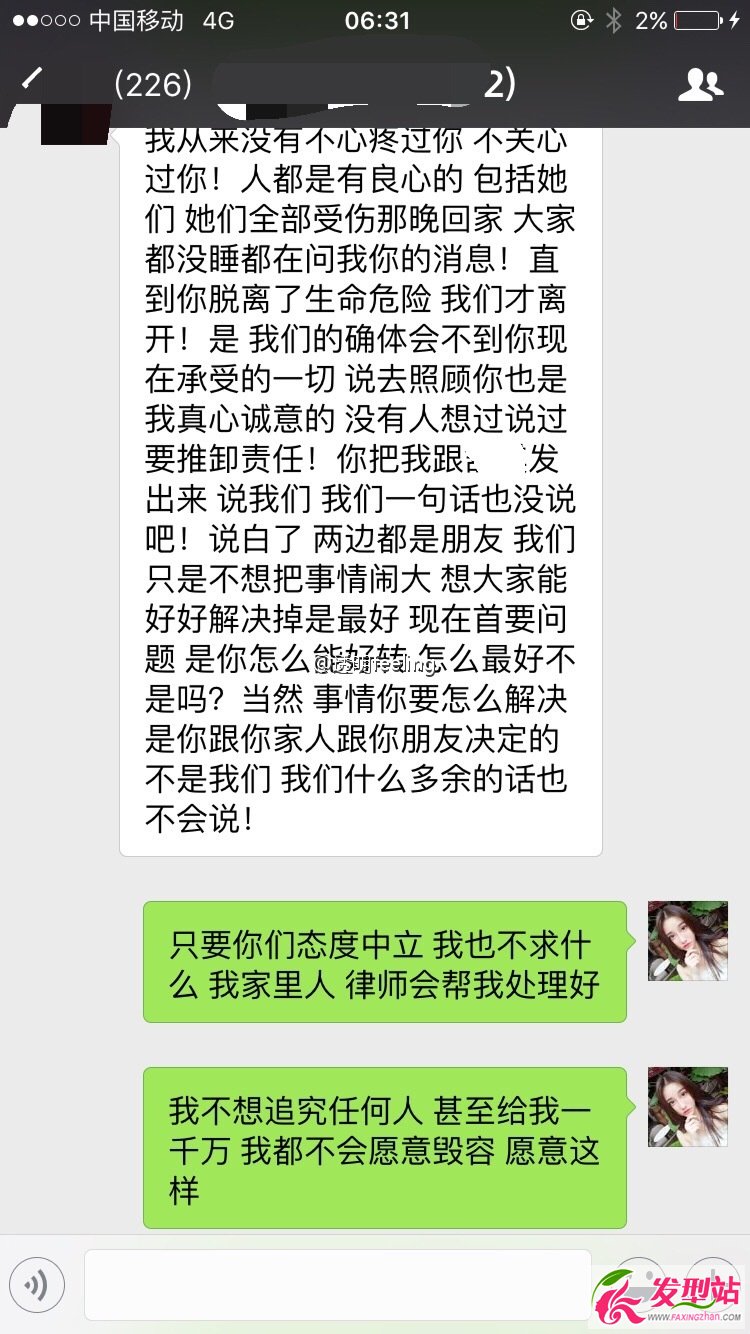
Task: Switch to voice message input
Action: click(37, 1285)
